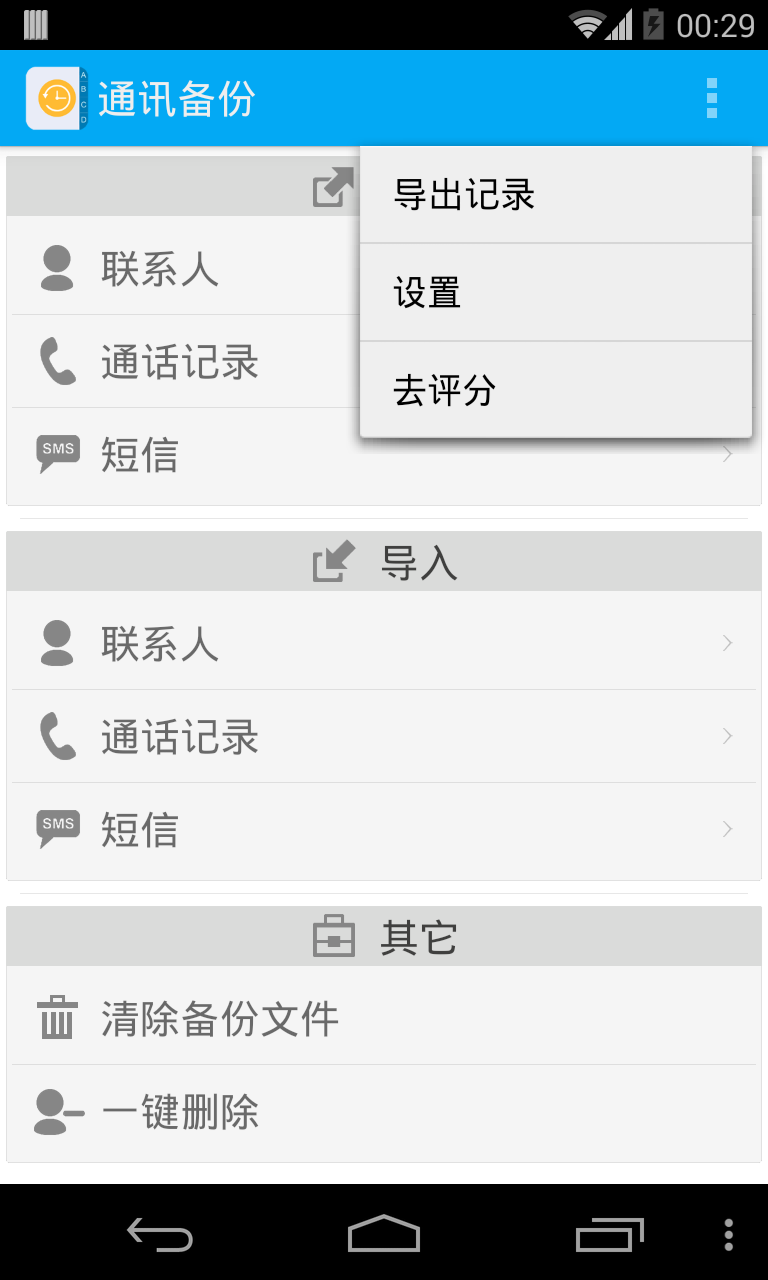Tap the three-dot overflow icon

712,98
